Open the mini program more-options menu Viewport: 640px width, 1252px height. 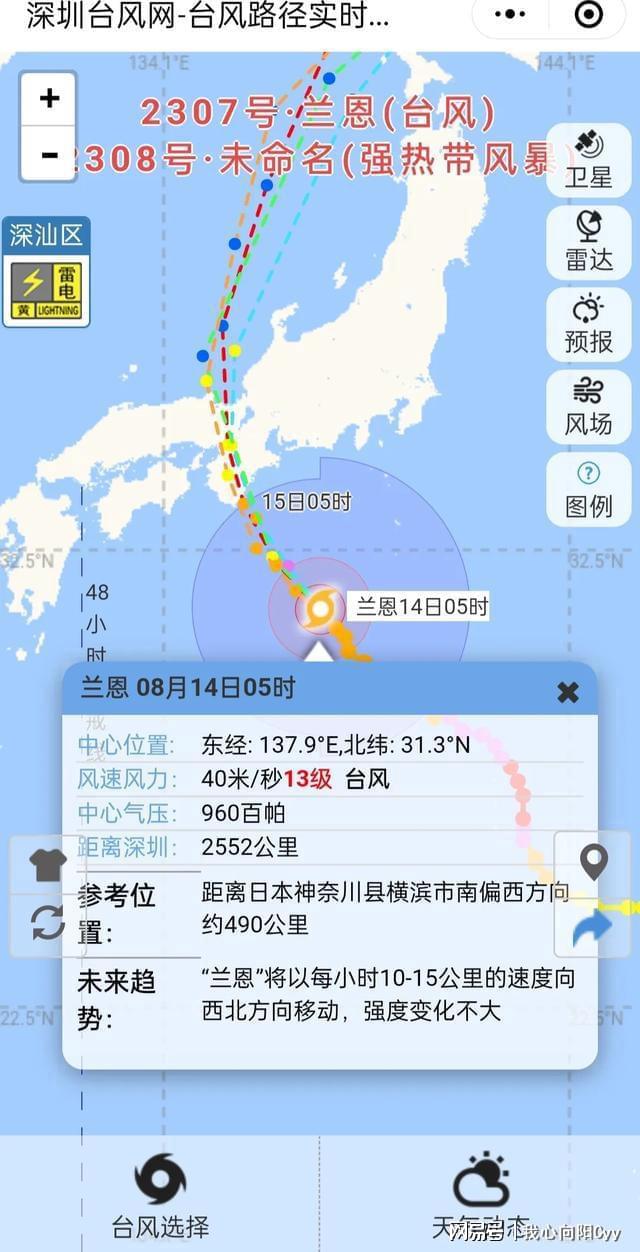pyautogui.click(x=510, y=15)
